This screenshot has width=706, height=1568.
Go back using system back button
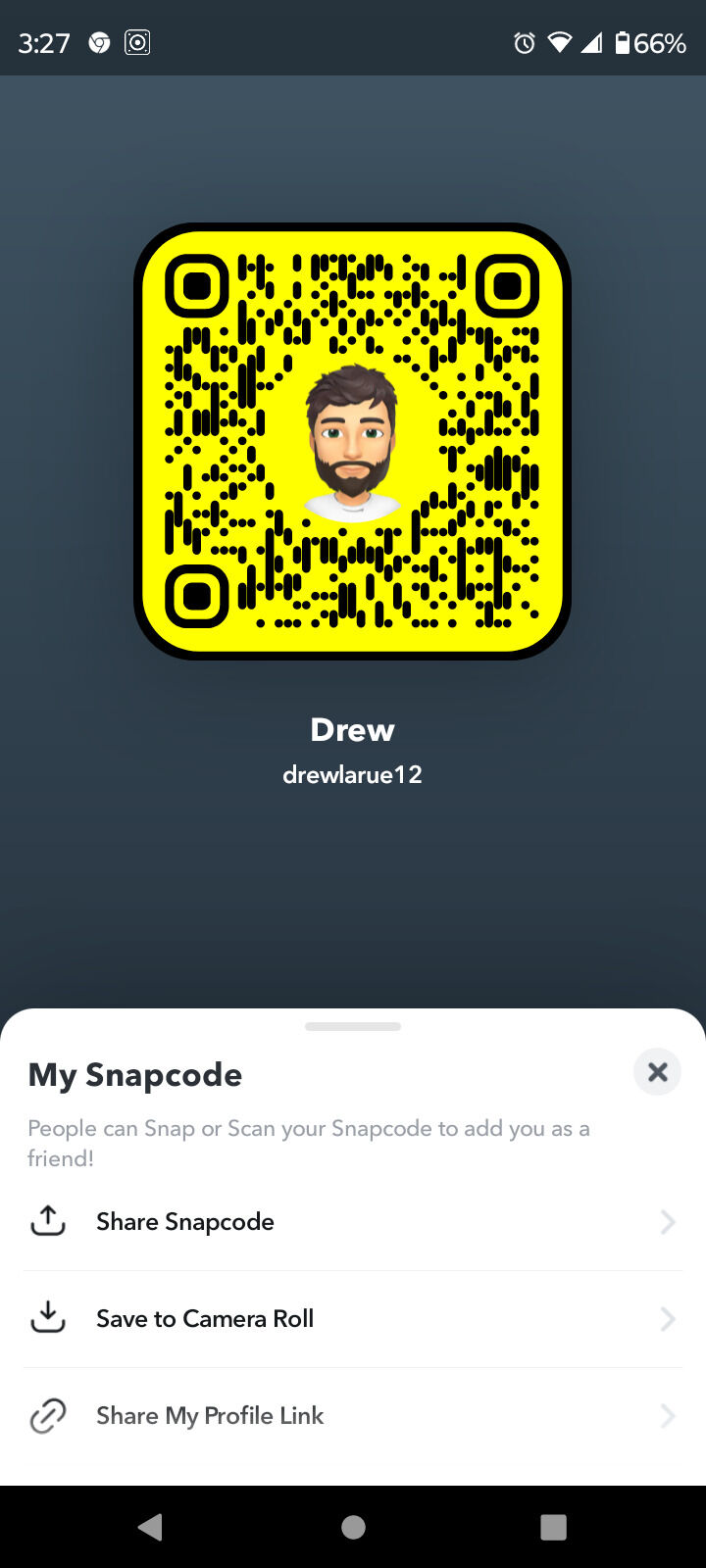pos(151,1527)
